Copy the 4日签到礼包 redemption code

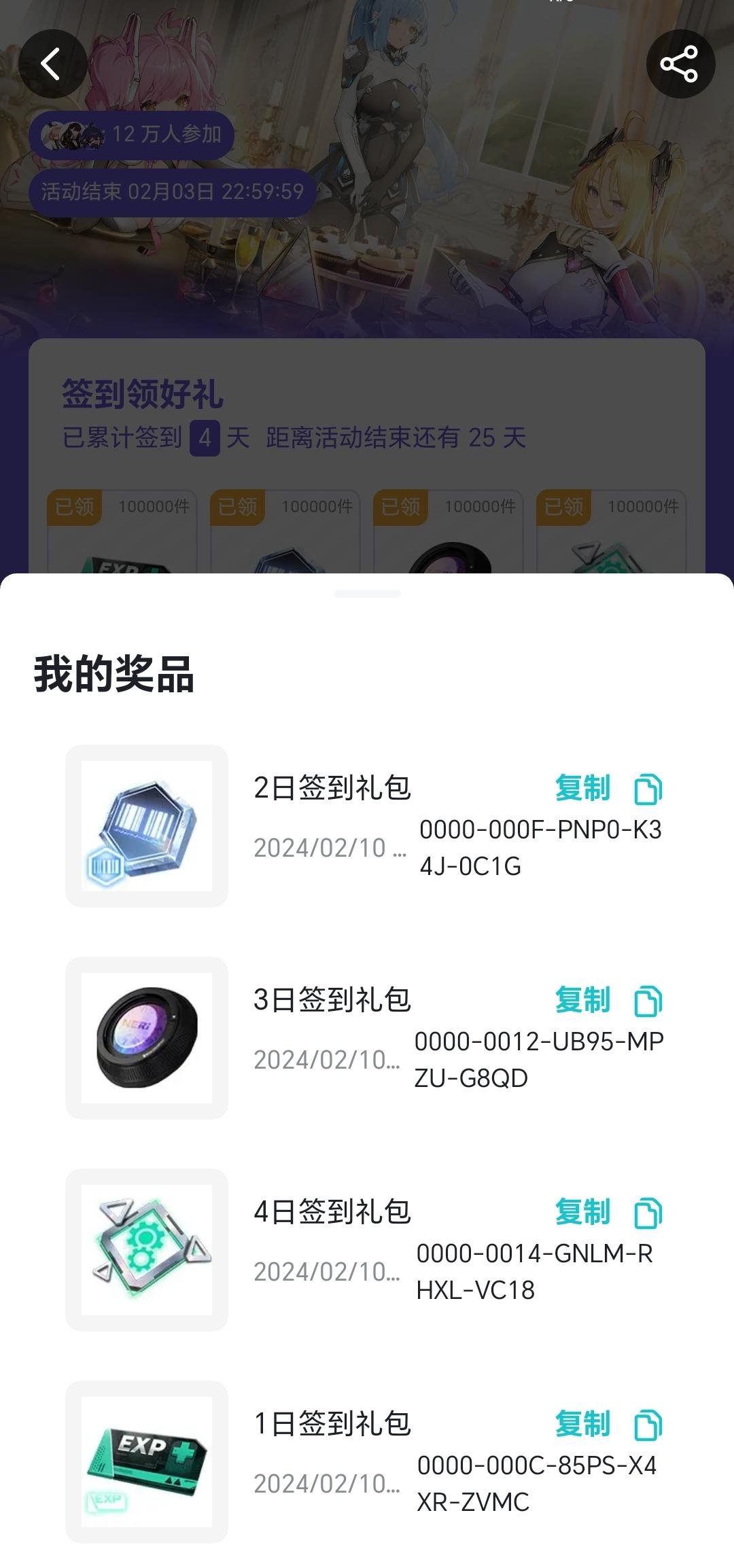click(608, 1213)
